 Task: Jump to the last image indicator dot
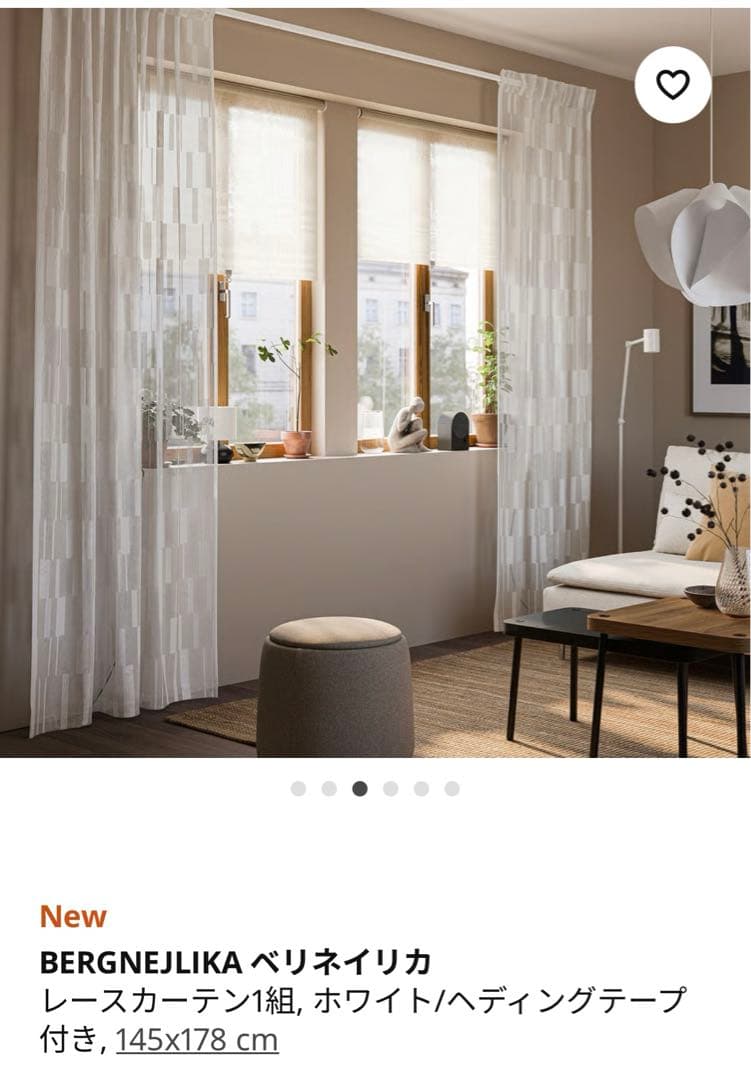[452, 789]
